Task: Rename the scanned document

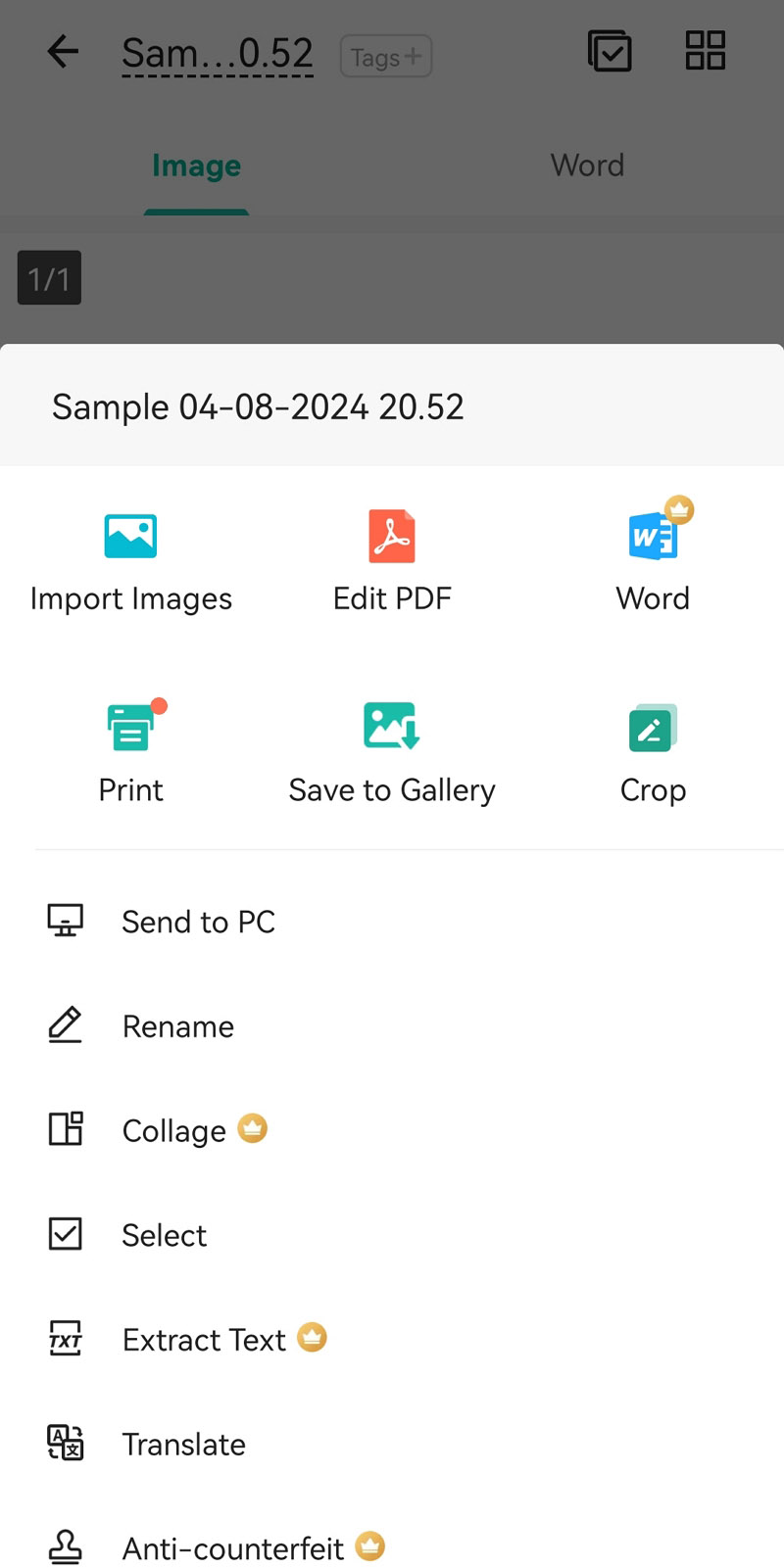Action: point(177,1025)
